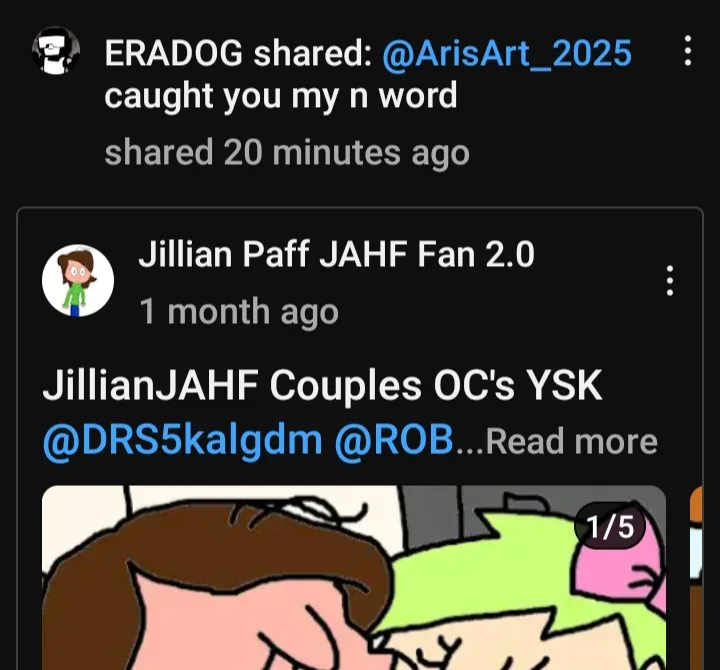This screenshot has height=670, width=720.
Task: Open overflow menu on ERADOG's shared post
Action: [x=687, y=51]
